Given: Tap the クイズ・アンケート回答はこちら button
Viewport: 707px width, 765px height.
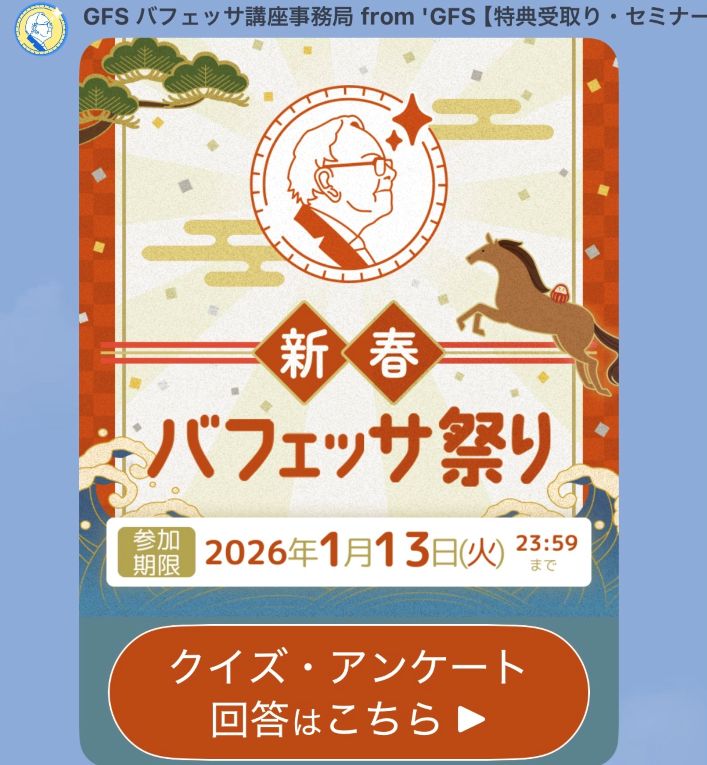Looking at the screenshot, I should (x=348, y=692).
